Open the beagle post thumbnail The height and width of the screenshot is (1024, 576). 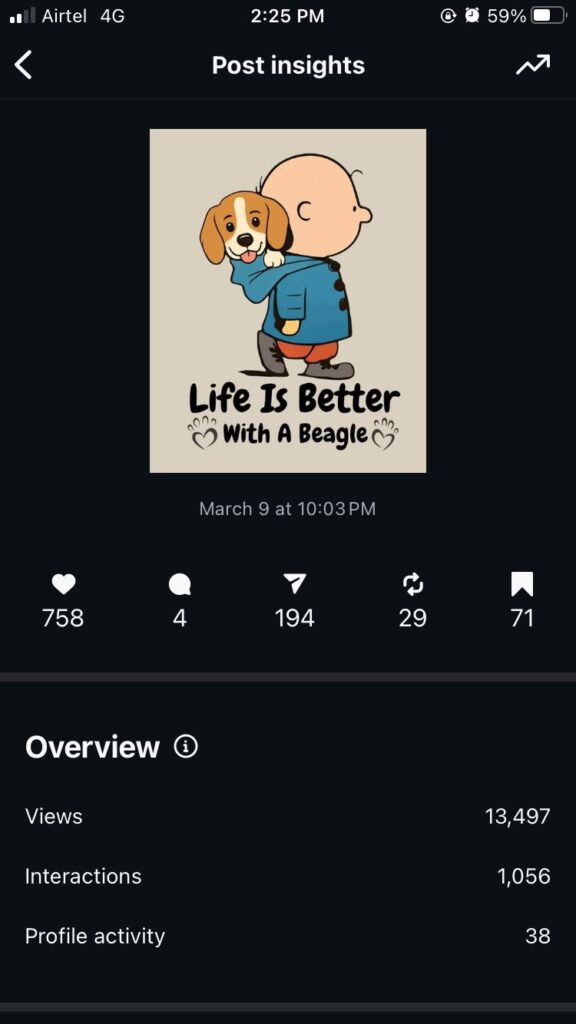[x=288, y=300]
